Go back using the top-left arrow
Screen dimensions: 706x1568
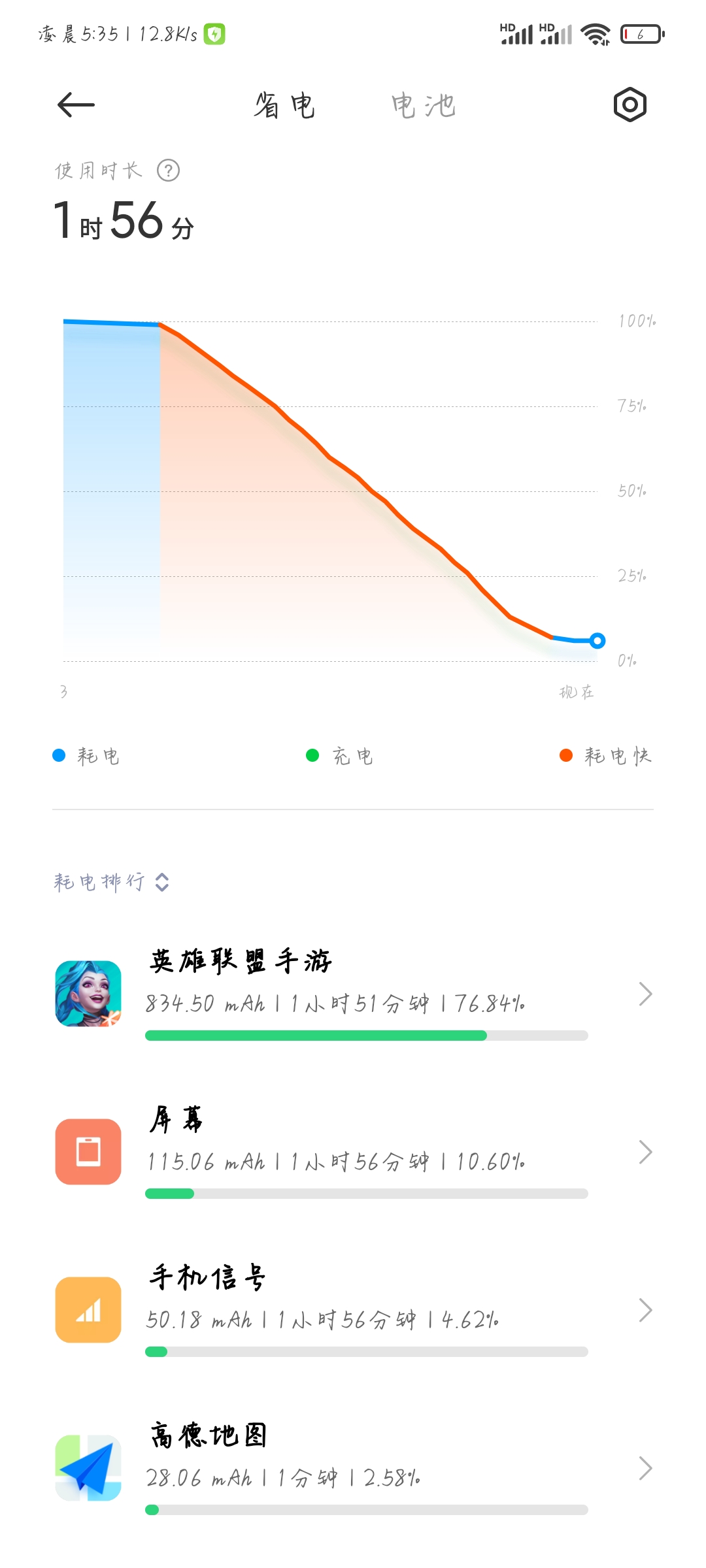[76, 105]
